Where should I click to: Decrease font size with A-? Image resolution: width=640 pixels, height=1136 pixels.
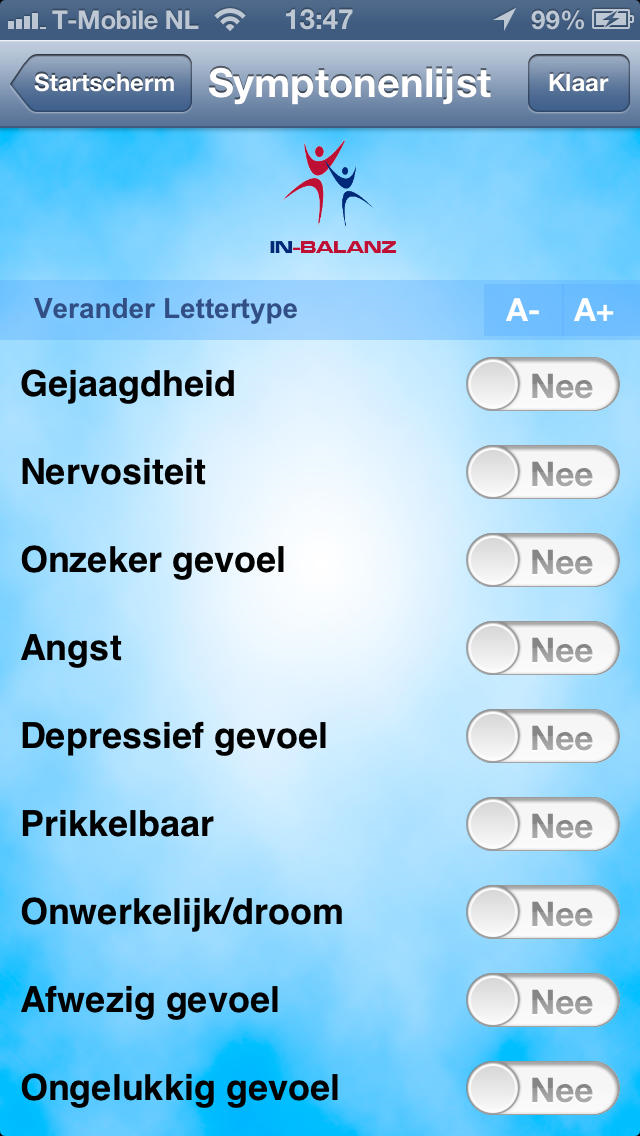click(x=523, y=310)
